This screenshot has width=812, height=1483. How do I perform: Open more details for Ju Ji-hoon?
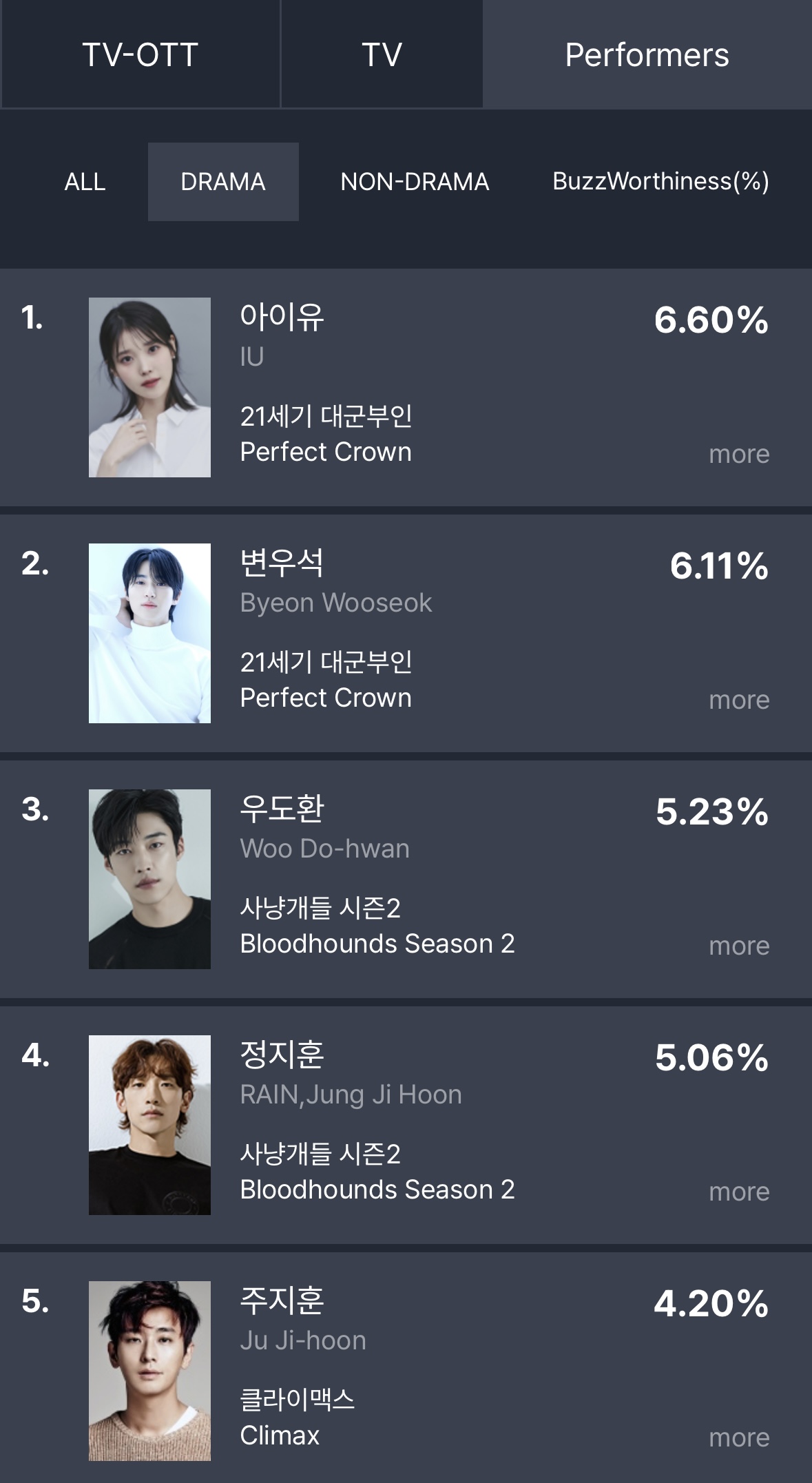pos(739,1438)
